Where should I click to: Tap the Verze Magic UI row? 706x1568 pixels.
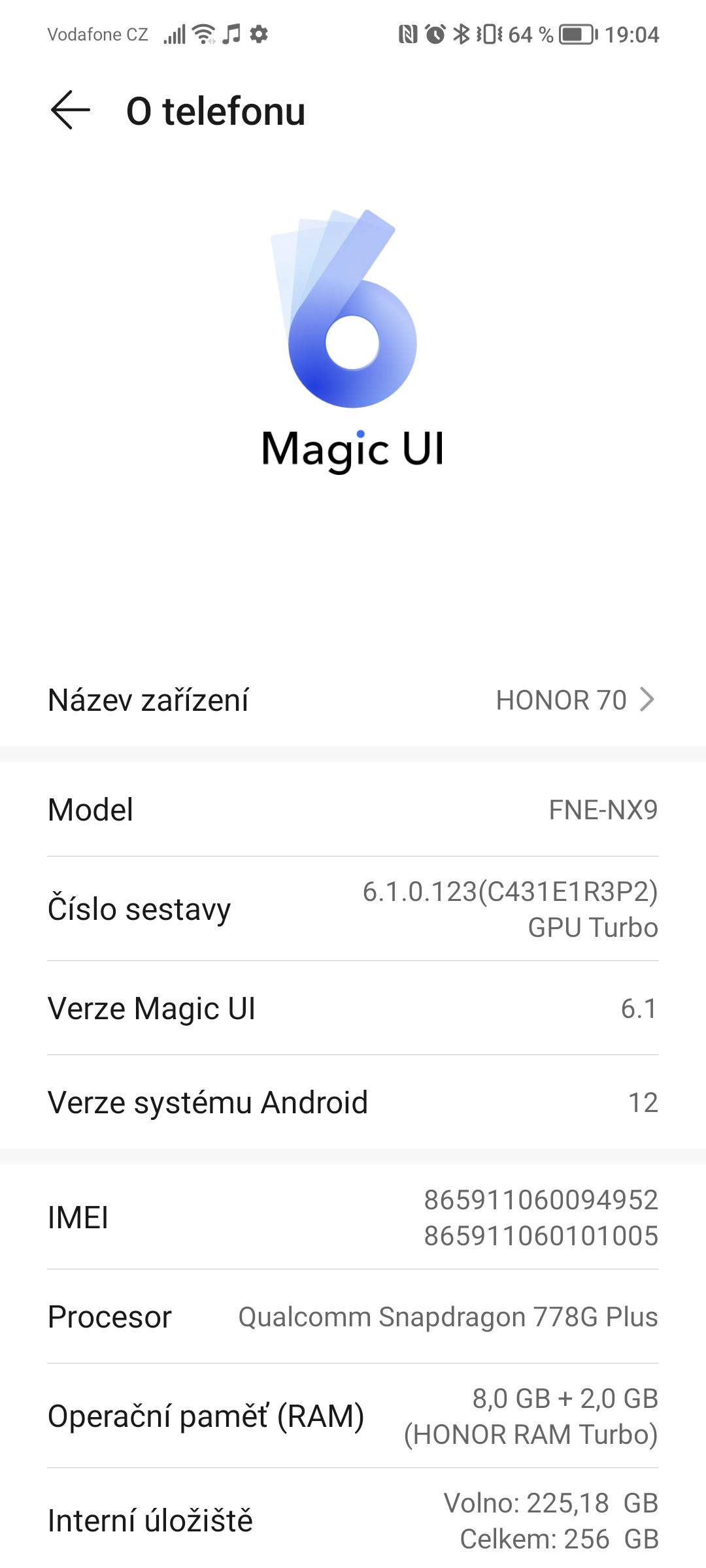click(353, 1008)
